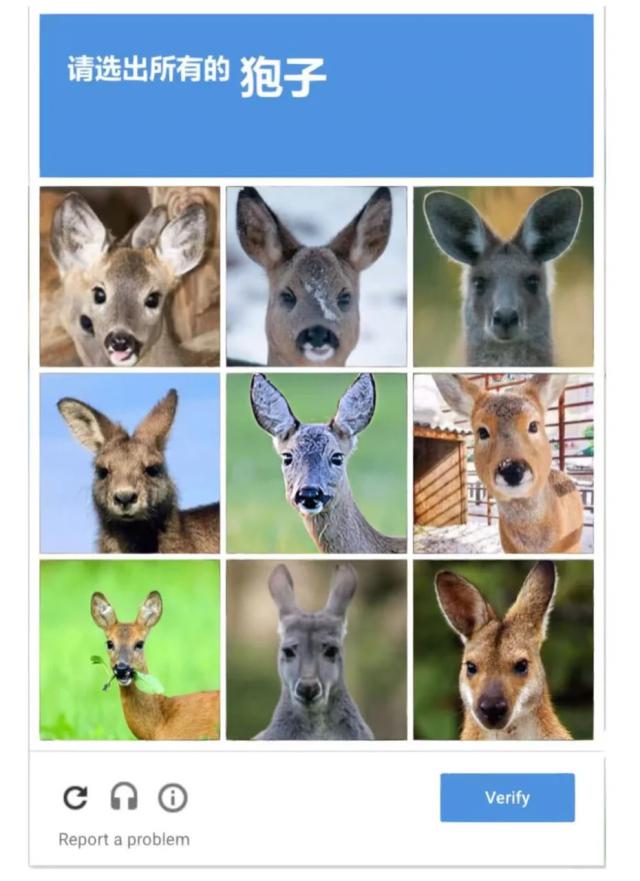Tap the Verify button

tap(507, 797)
